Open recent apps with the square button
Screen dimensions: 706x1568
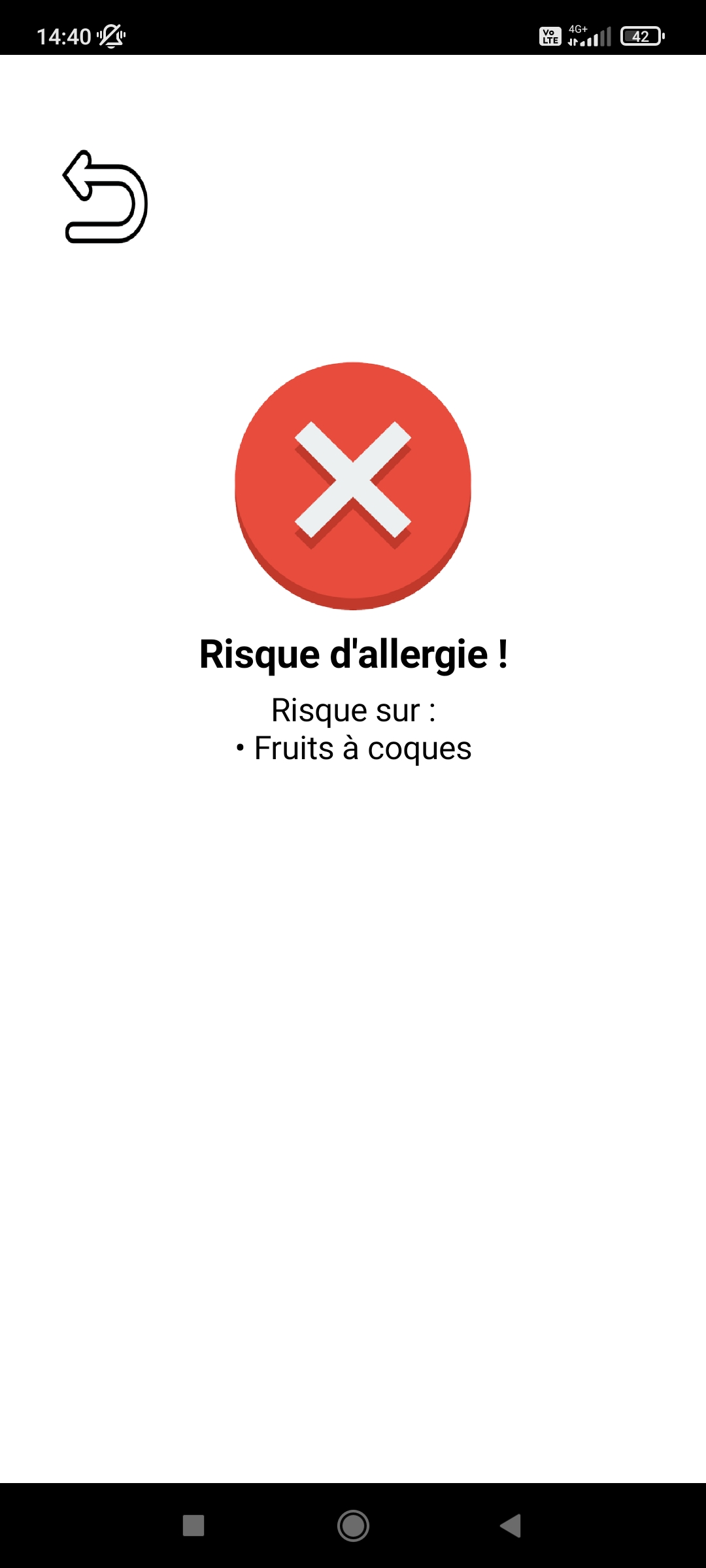coord(193,1526)
